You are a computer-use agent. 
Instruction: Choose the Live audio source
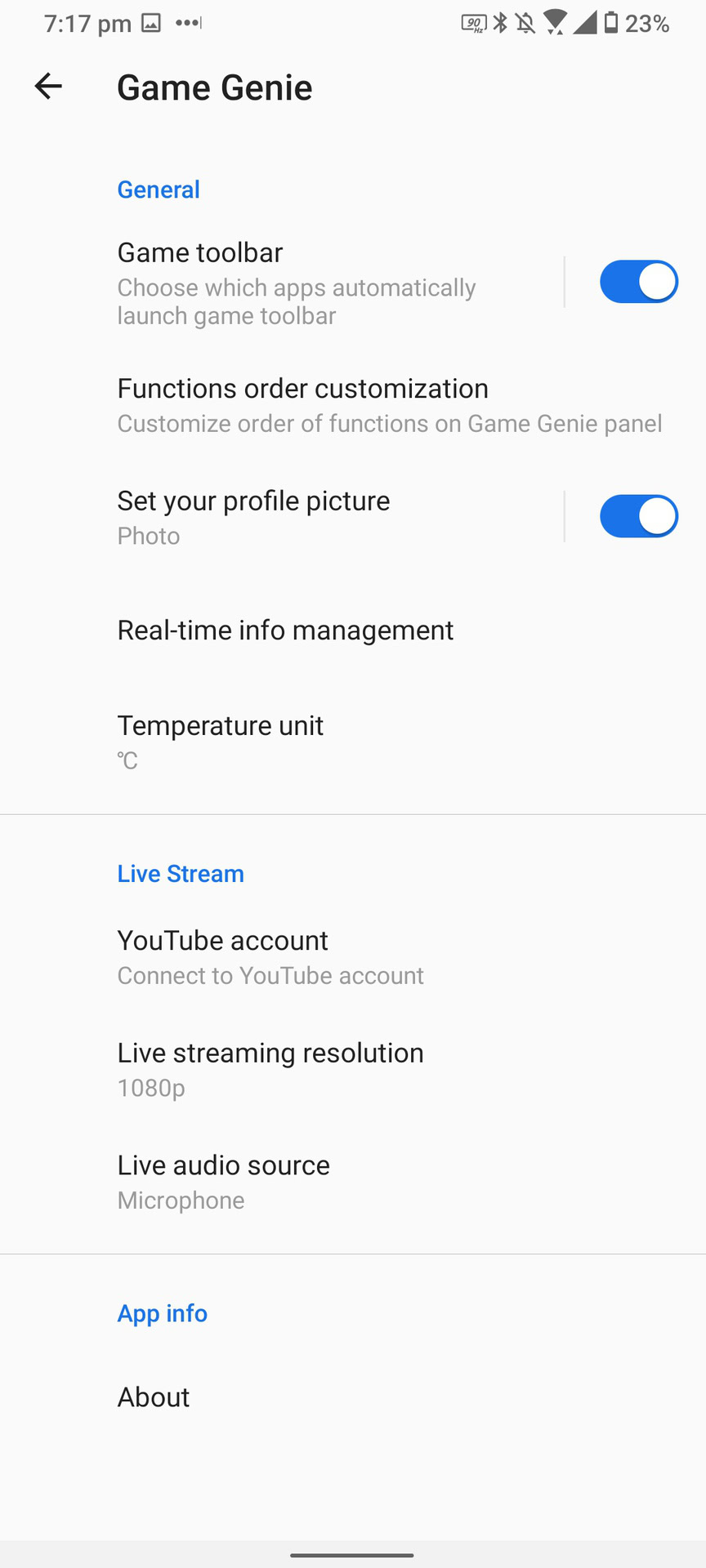click(x=224, y=1182)
